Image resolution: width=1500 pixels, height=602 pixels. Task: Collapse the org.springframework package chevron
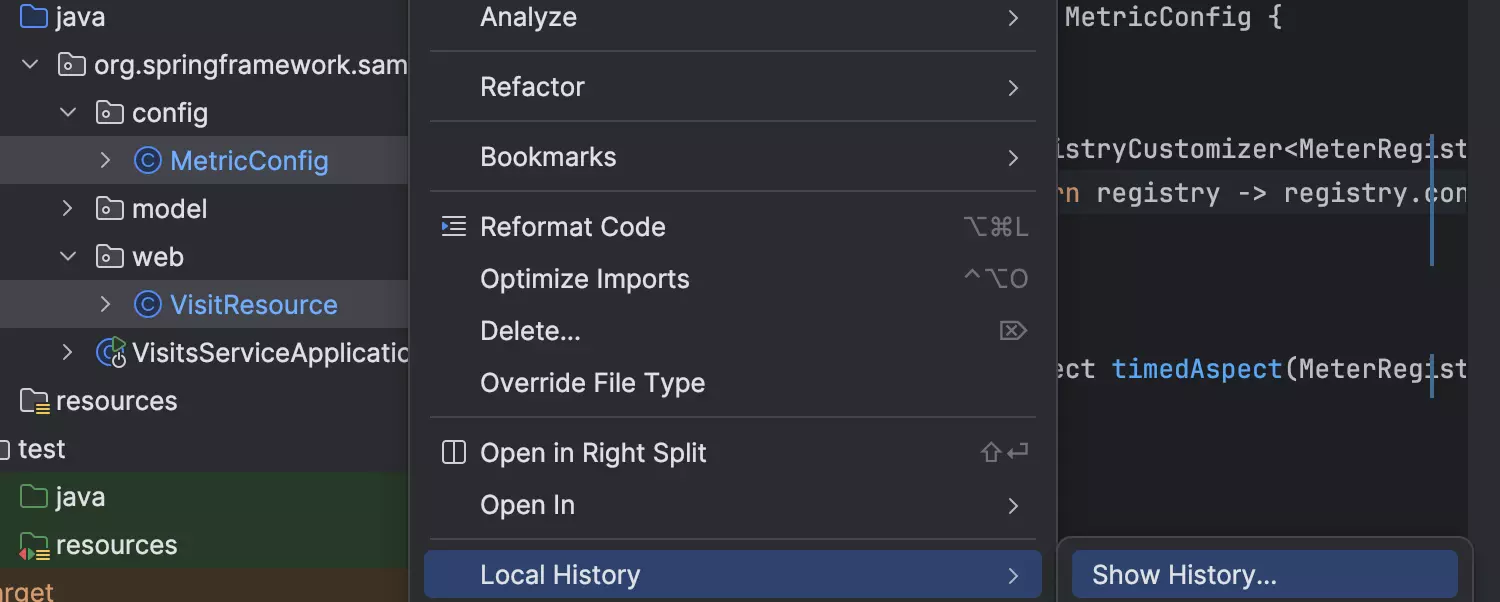[x=30, y=65]
